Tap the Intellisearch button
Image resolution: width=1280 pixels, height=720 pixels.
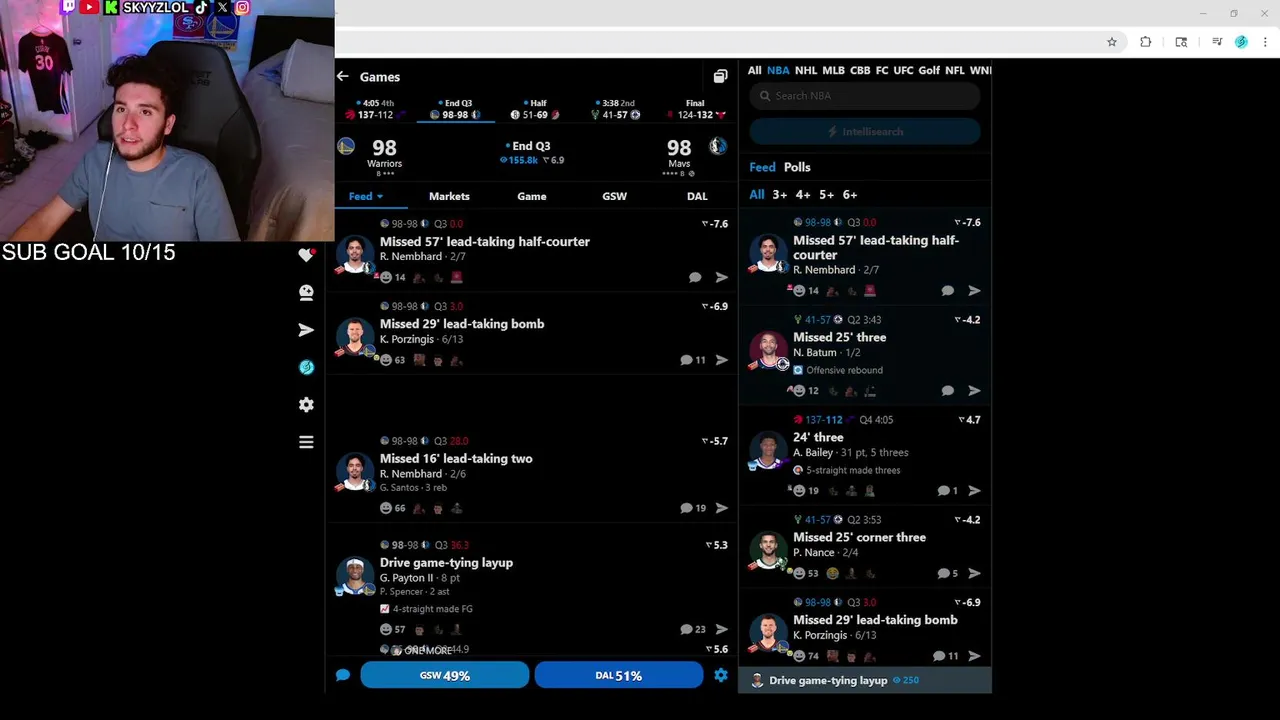coord(865,132)
